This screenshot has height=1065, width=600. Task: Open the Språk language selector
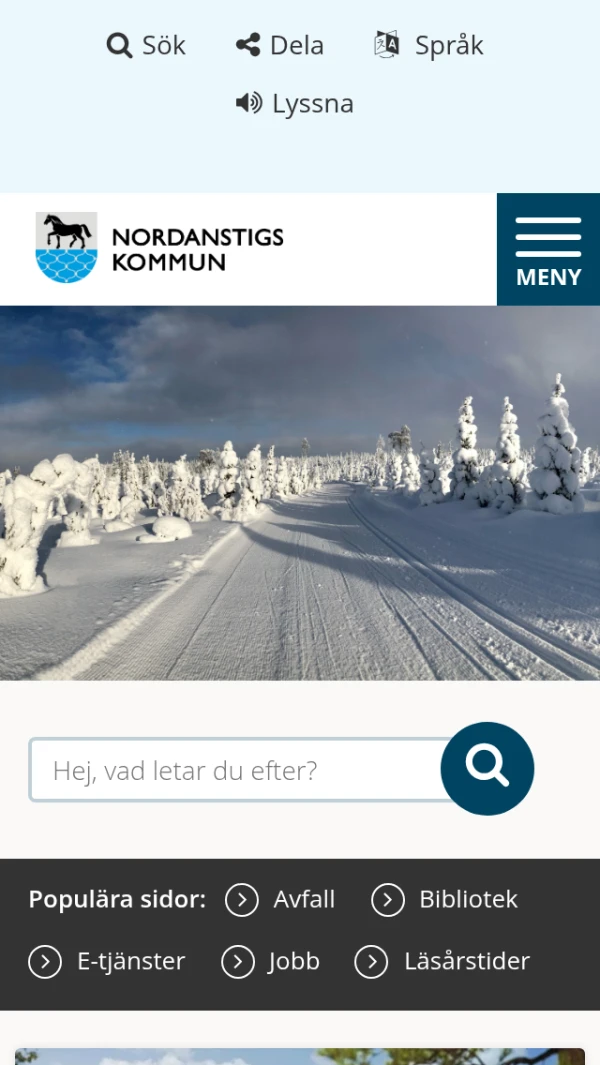click(429, 45)
